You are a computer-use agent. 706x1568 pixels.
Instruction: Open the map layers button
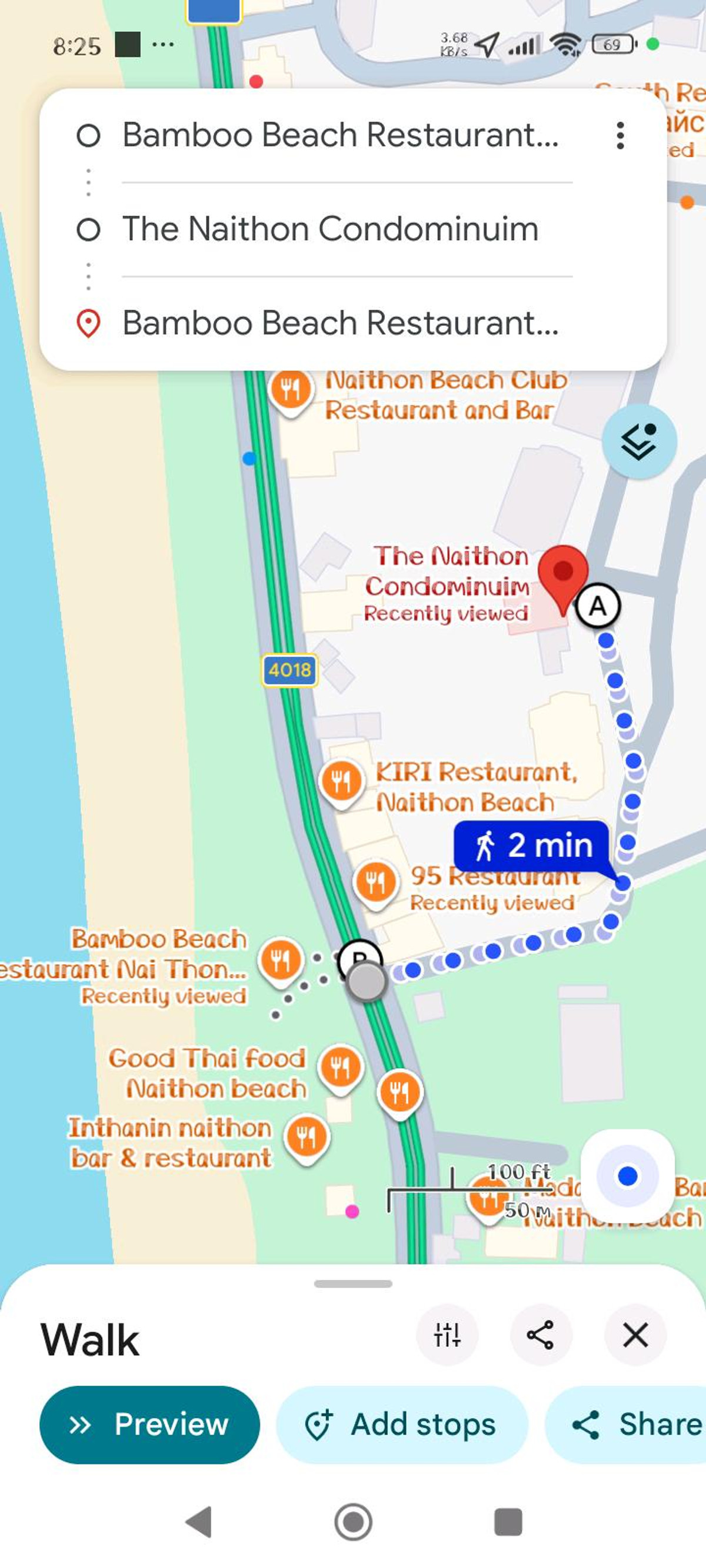click(638, 442)
